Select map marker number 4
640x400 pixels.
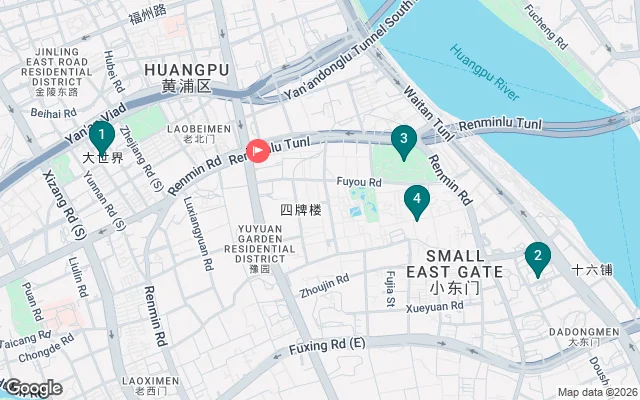point(417,200)
